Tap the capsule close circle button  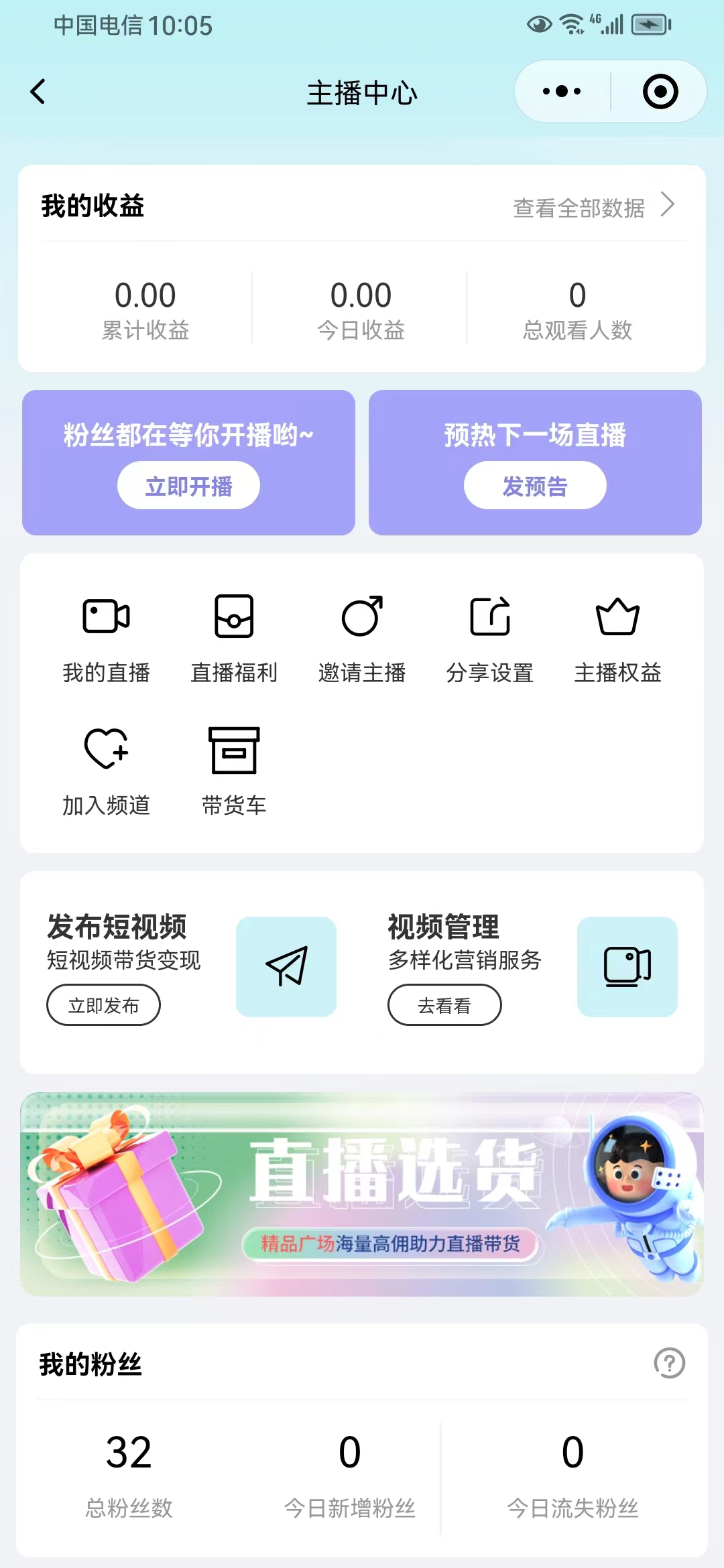659,90
